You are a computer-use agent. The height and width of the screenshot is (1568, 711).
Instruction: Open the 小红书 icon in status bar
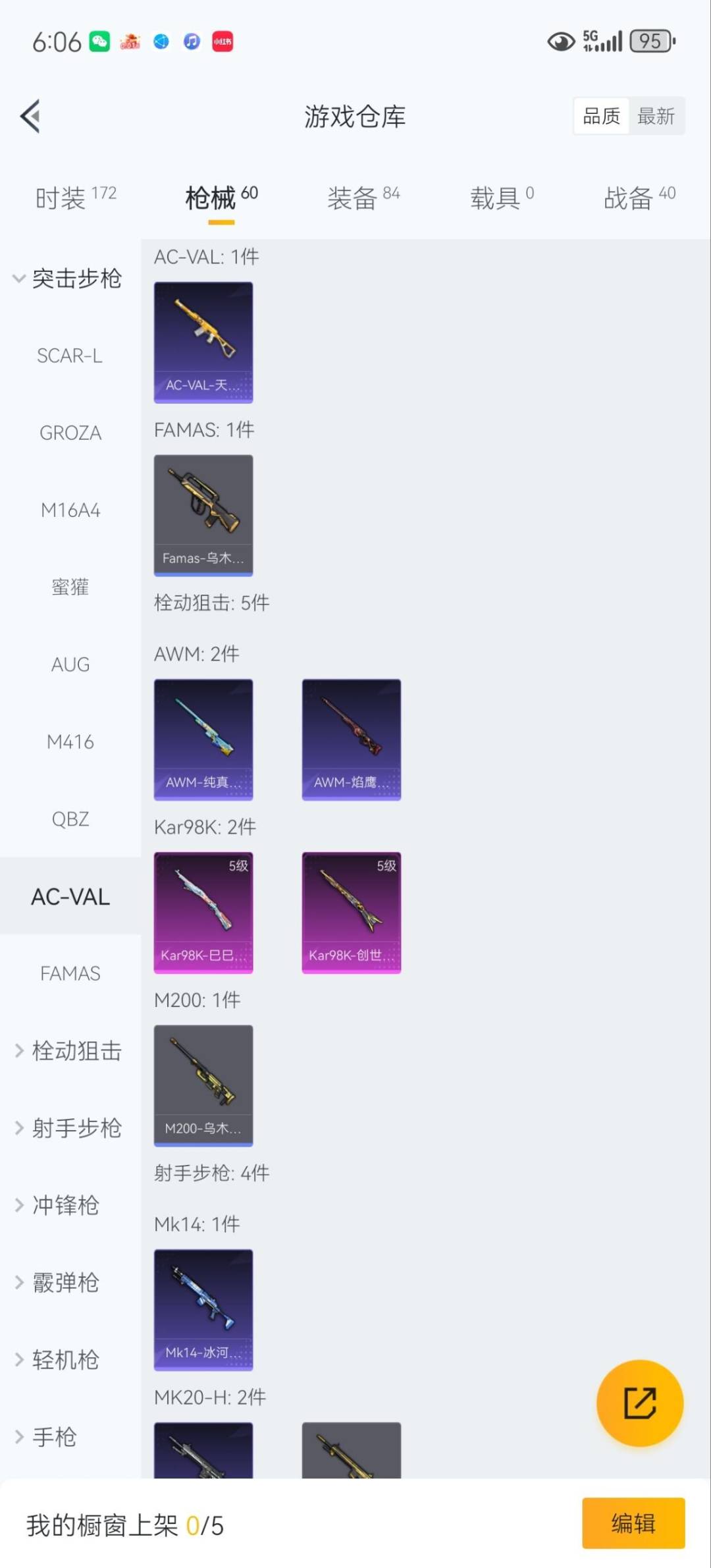221,41
